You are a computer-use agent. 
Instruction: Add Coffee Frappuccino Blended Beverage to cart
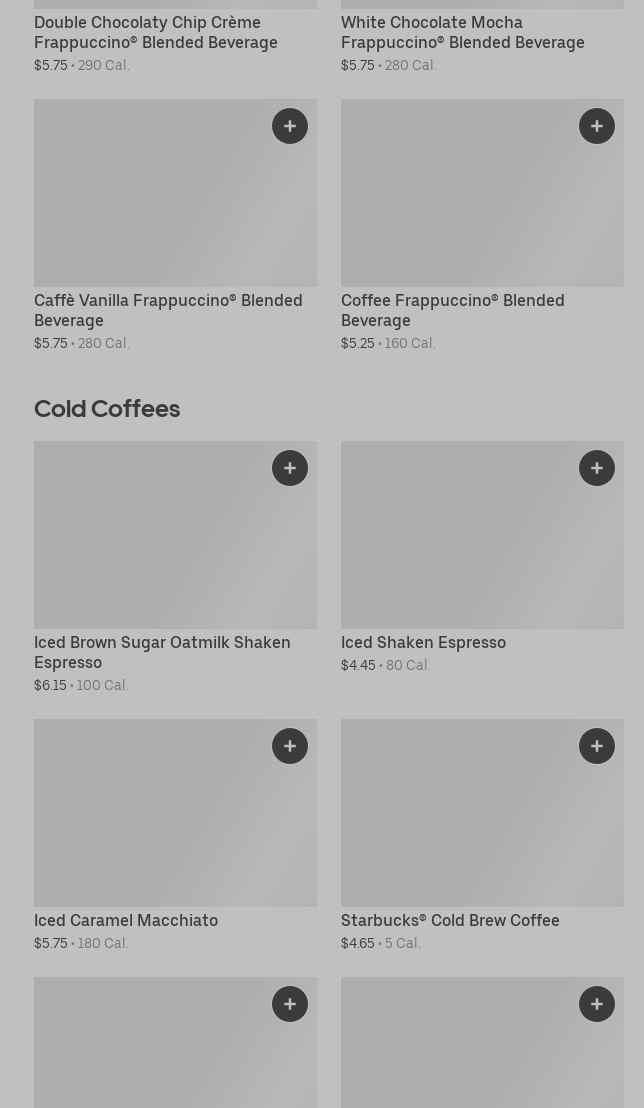tap(597, 126)
